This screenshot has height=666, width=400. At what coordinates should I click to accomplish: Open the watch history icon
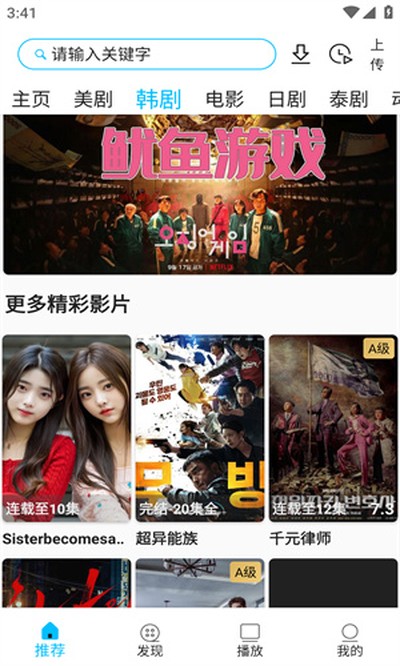pyautogui.click(x=341, y=54)
